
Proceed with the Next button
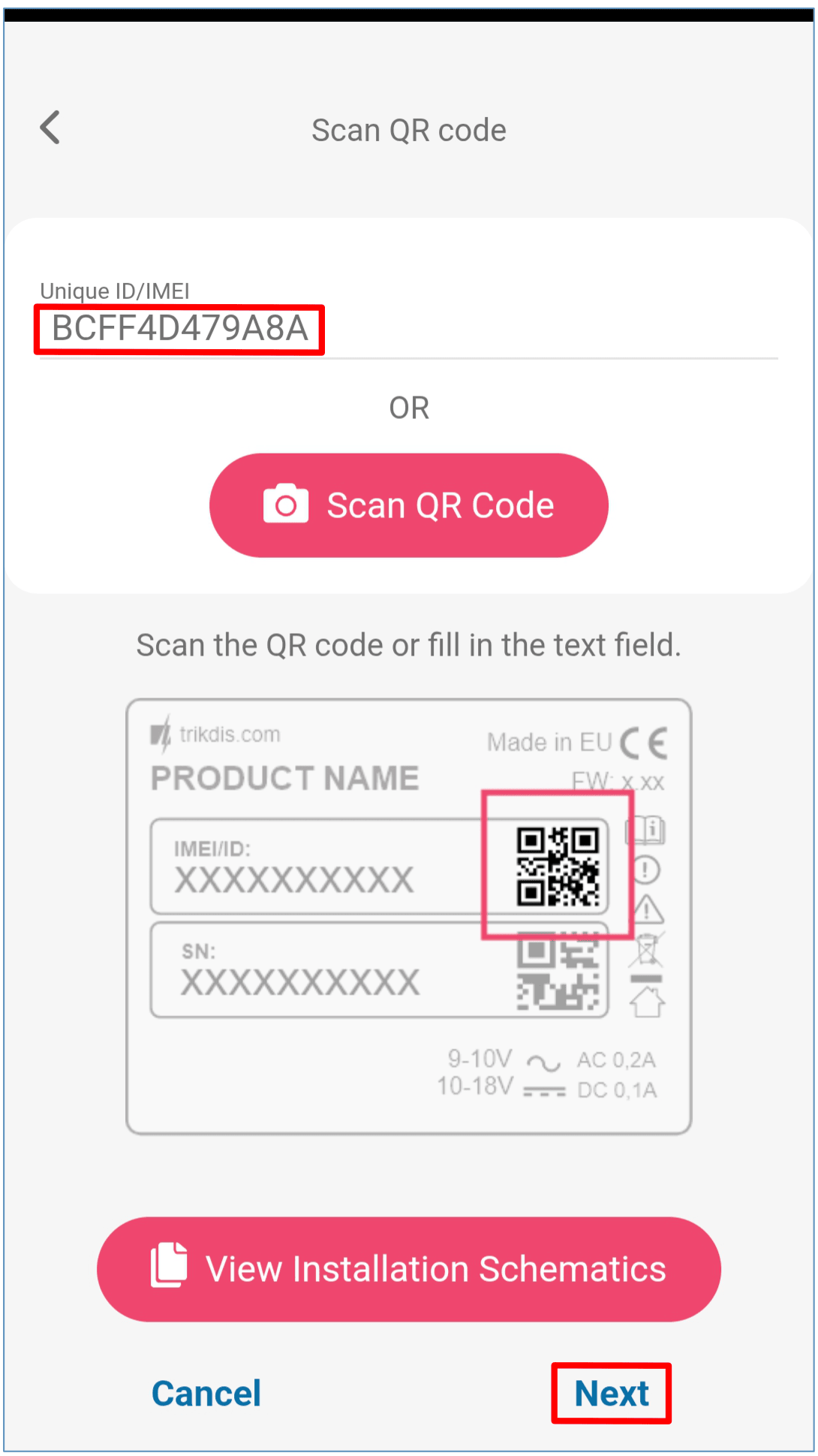point(611,1394)
